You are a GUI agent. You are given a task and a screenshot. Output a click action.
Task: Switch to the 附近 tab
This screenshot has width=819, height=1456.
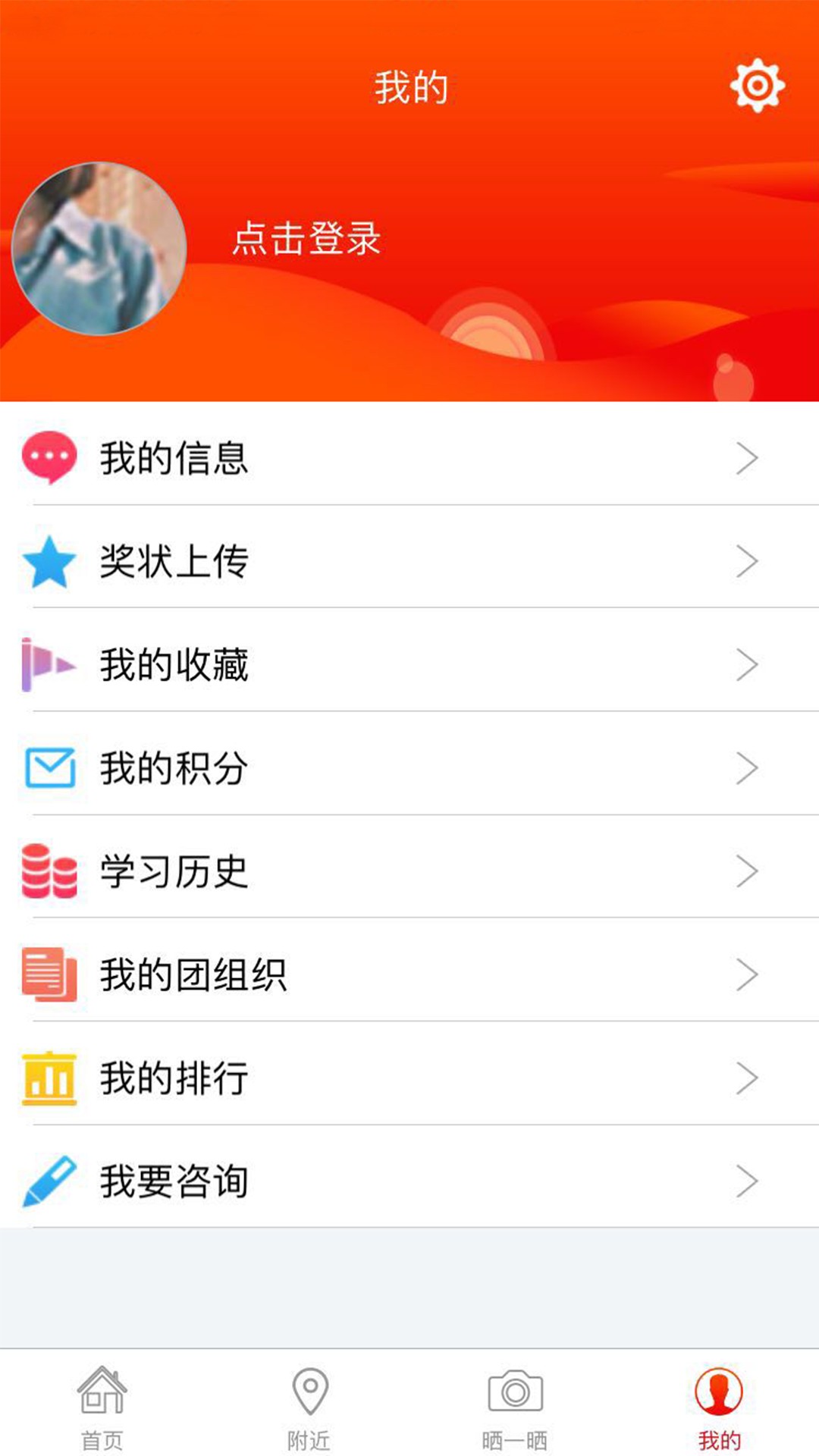309,1407
